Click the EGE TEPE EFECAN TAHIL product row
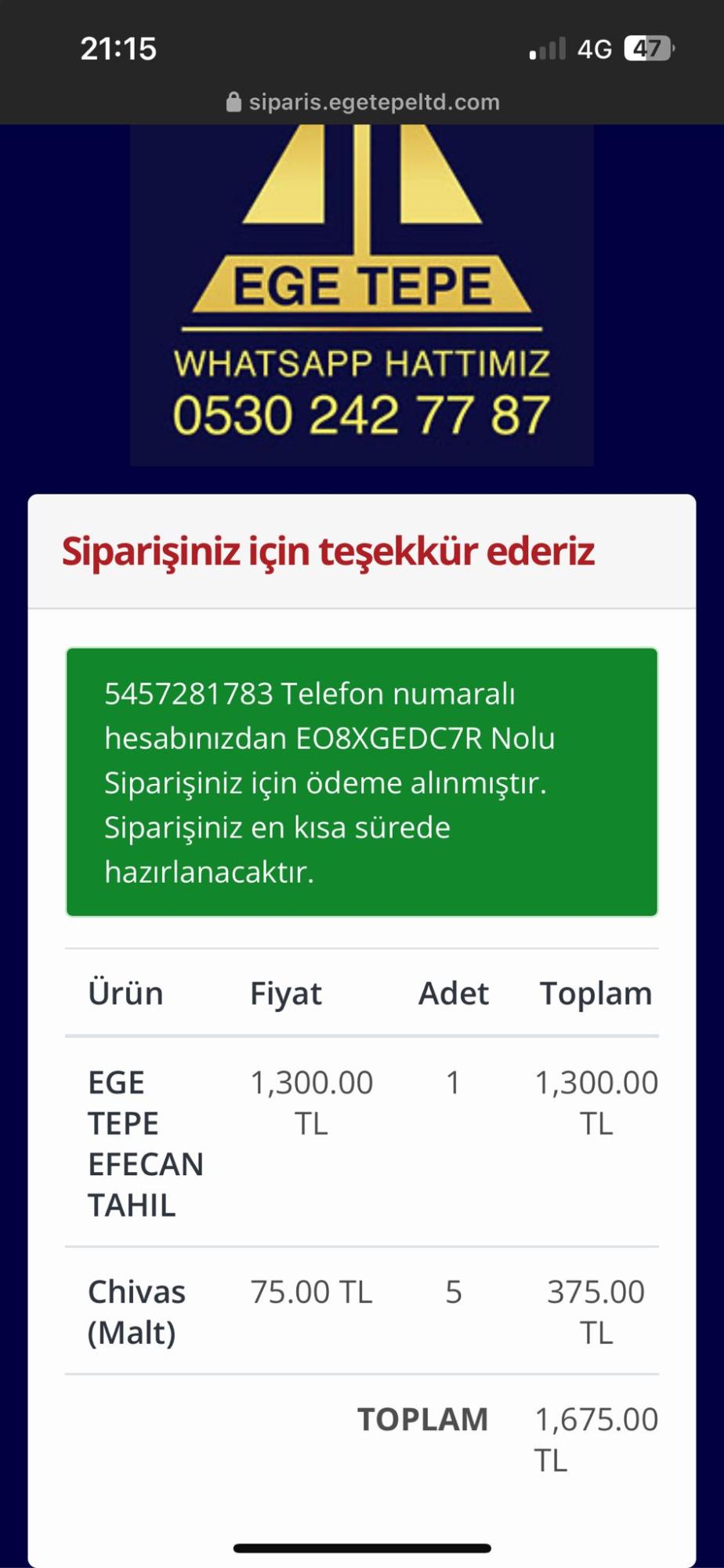Image resolution: width=724 pixels, height=1568 pixels. (x=145, y=1143)
